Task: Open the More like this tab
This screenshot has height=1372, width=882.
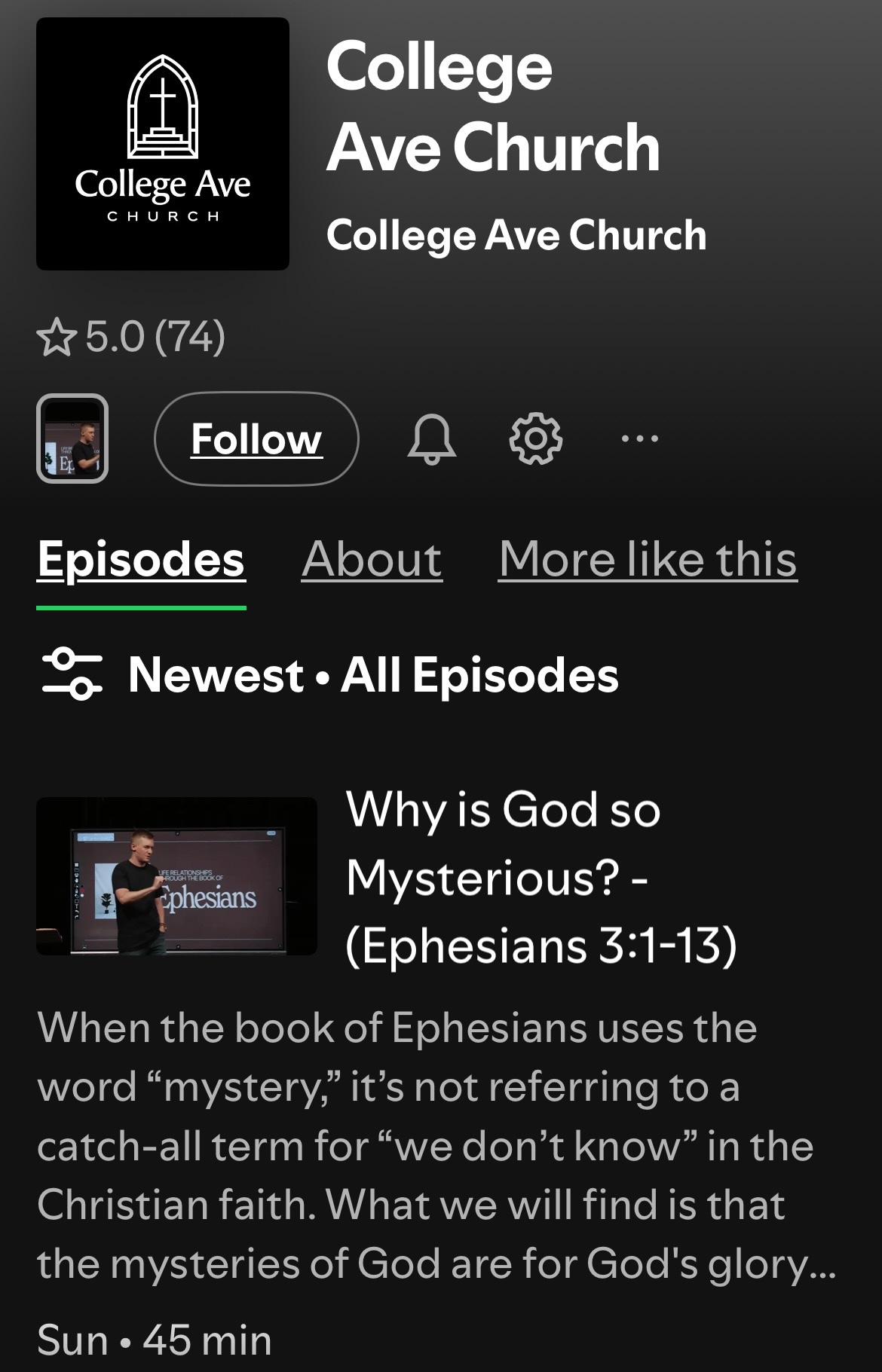Action: tap(649, 560)
